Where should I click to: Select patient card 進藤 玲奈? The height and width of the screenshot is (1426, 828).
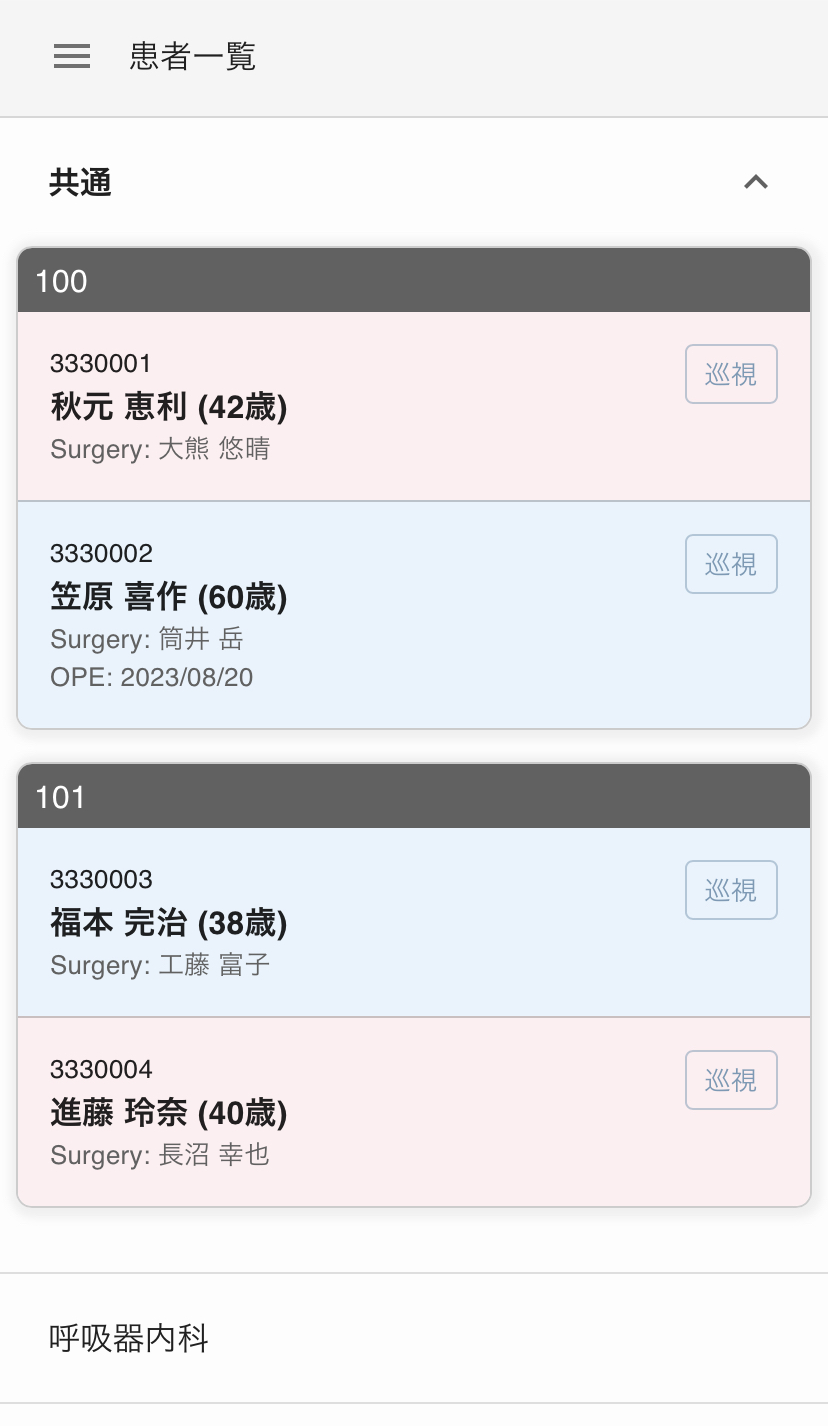(350, 1112)
